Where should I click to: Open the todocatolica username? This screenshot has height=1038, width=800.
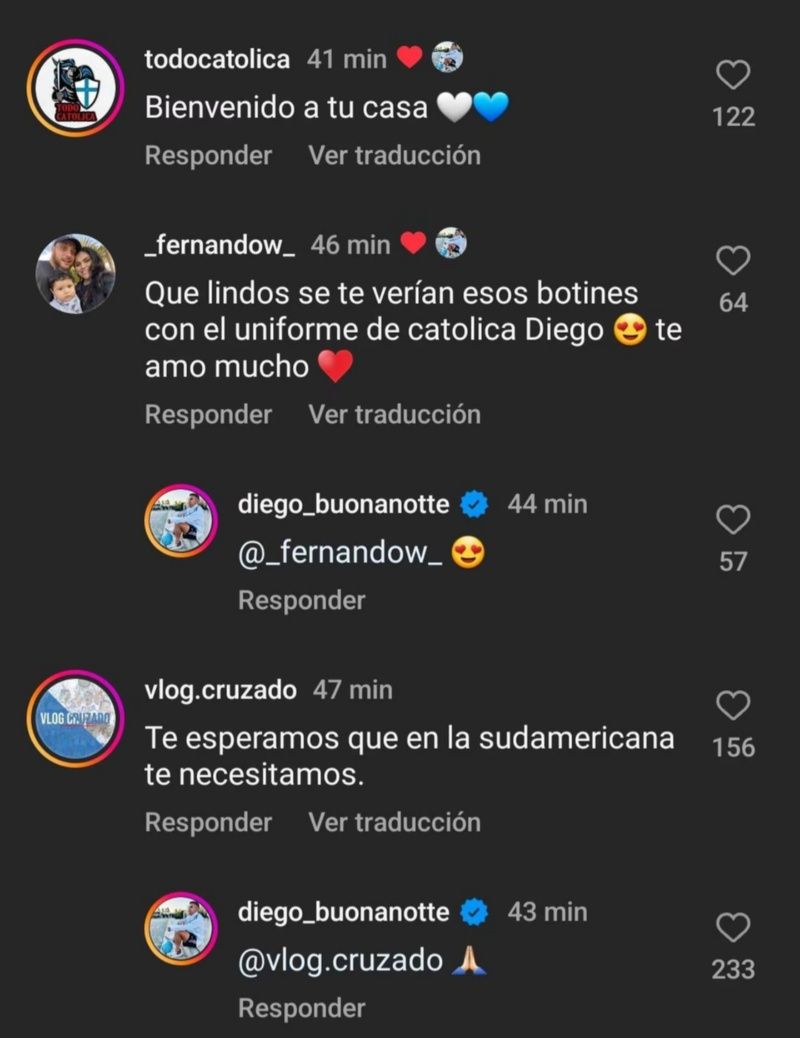pos(217,59)
